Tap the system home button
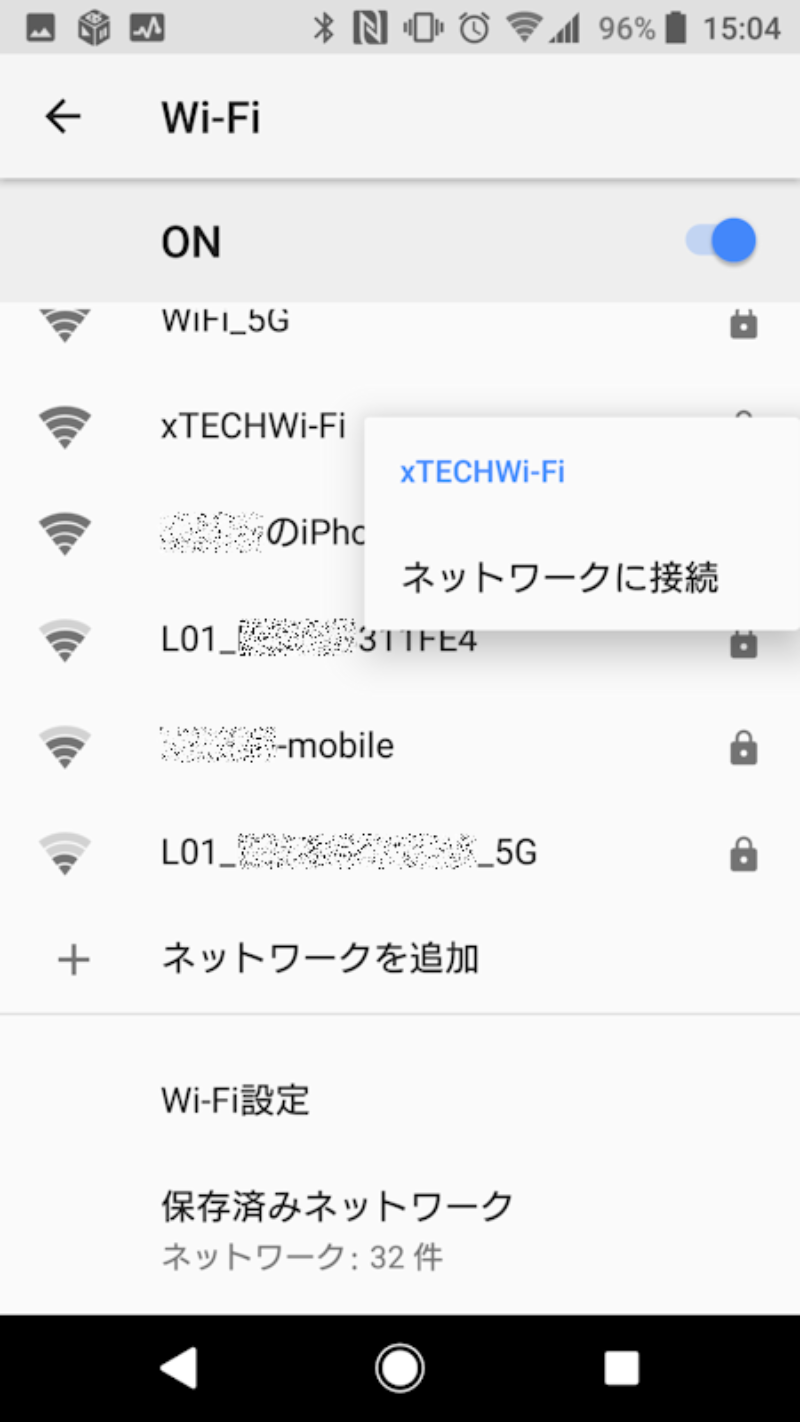This screenshot has height=1422, width=800. [x=400, y=1368]
